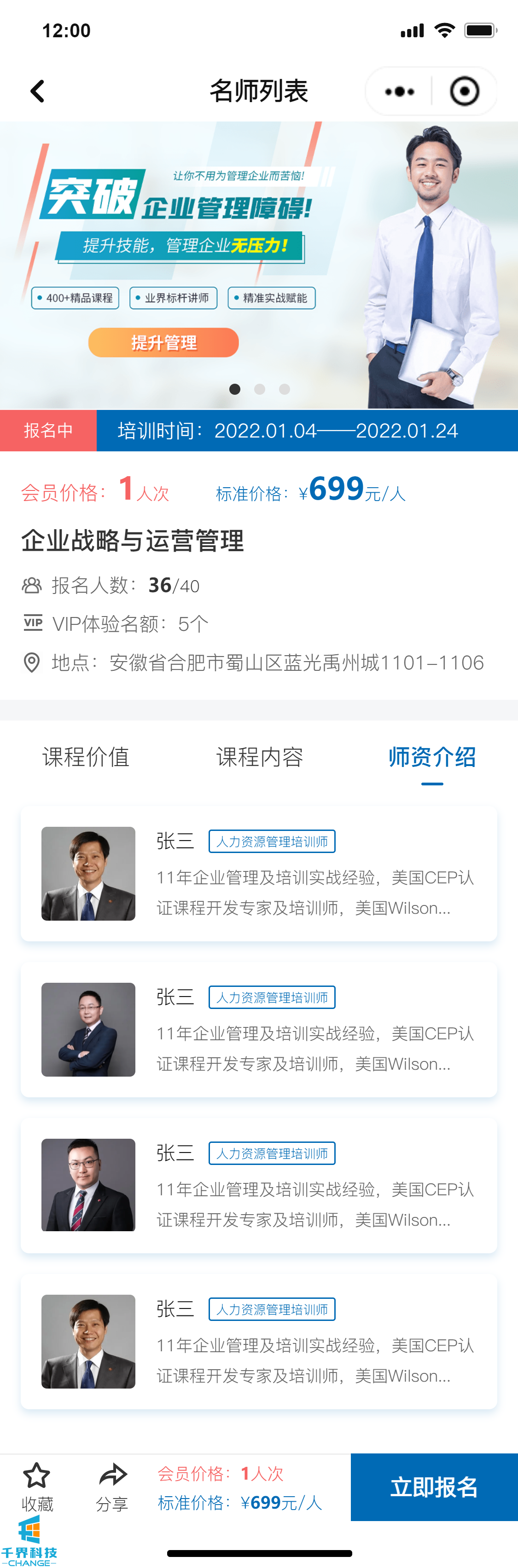
Task: Share this course using 分享
Action: click(x=112, y=1487)
